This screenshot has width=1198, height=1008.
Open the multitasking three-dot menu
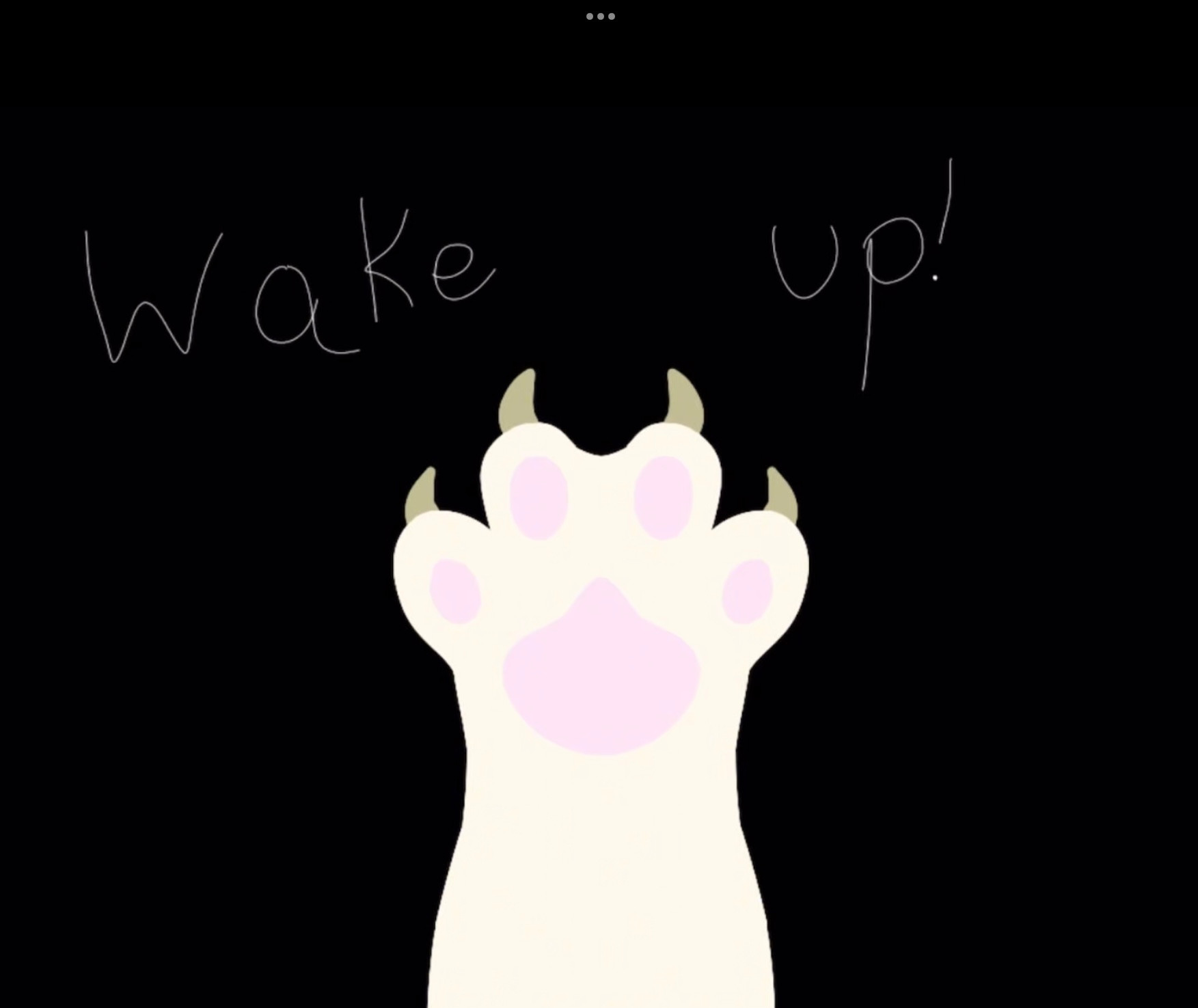pos(600,16)
